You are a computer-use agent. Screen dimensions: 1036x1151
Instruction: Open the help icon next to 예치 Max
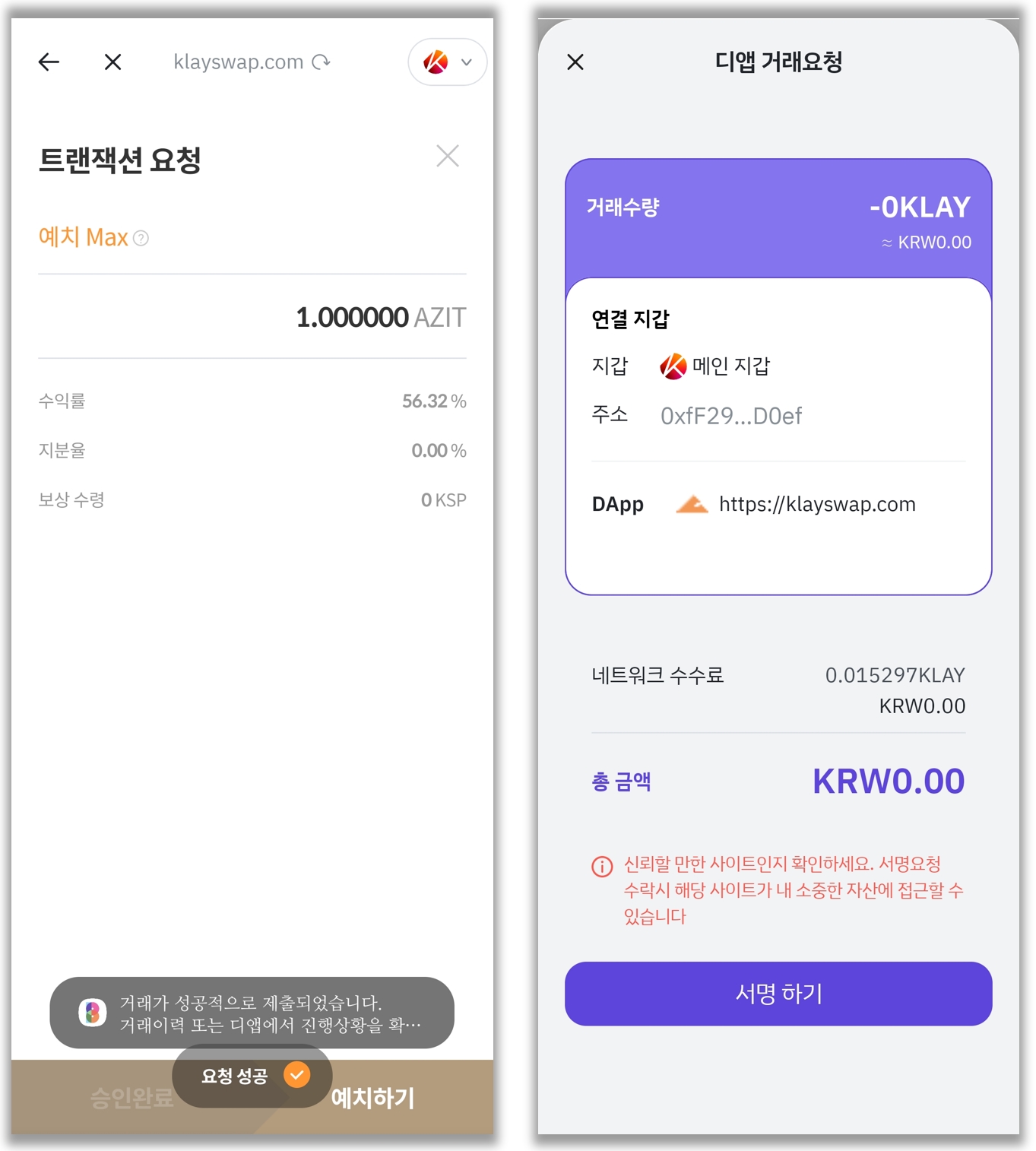141,239
